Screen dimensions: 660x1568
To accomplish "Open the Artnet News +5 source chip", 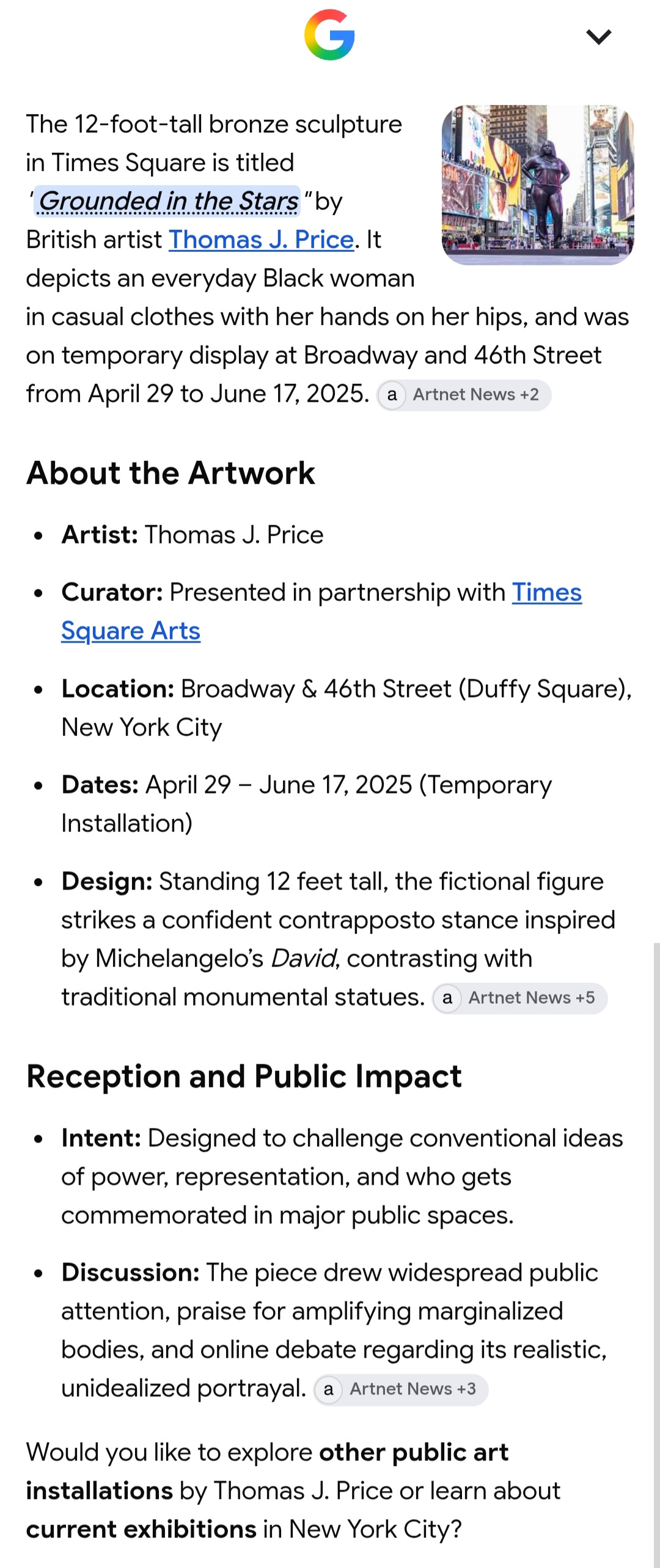I will 519,998.
